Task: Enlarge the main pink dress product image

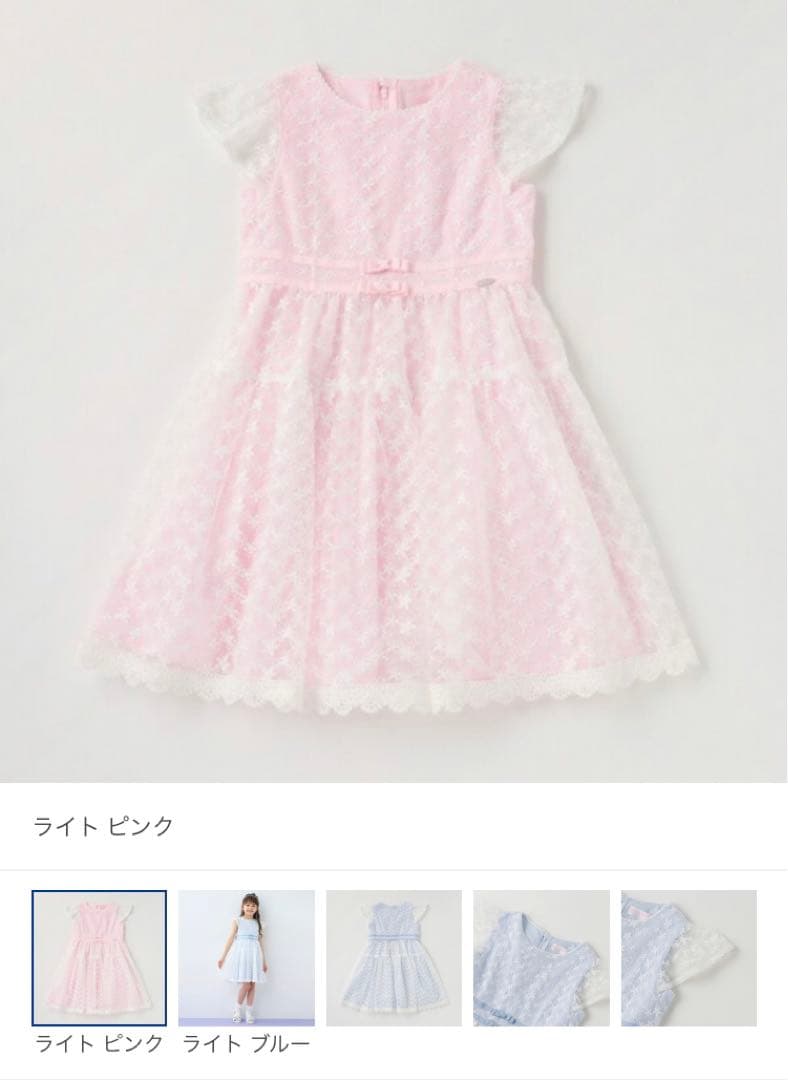Action: pos(394,390)
